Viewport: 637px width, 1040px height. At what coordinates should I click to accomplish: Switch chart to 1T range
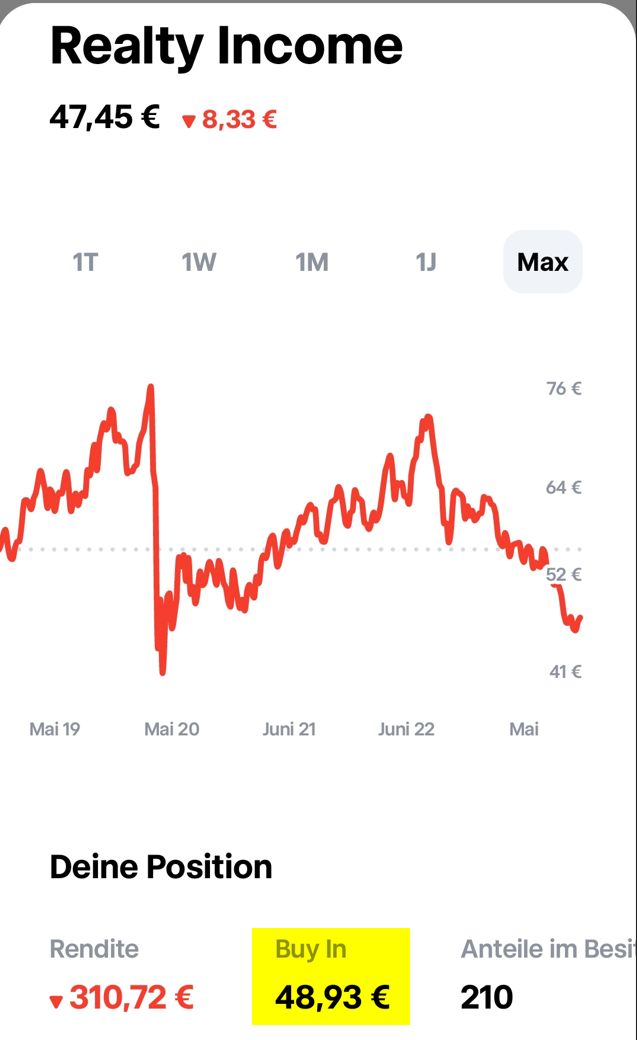85,262
